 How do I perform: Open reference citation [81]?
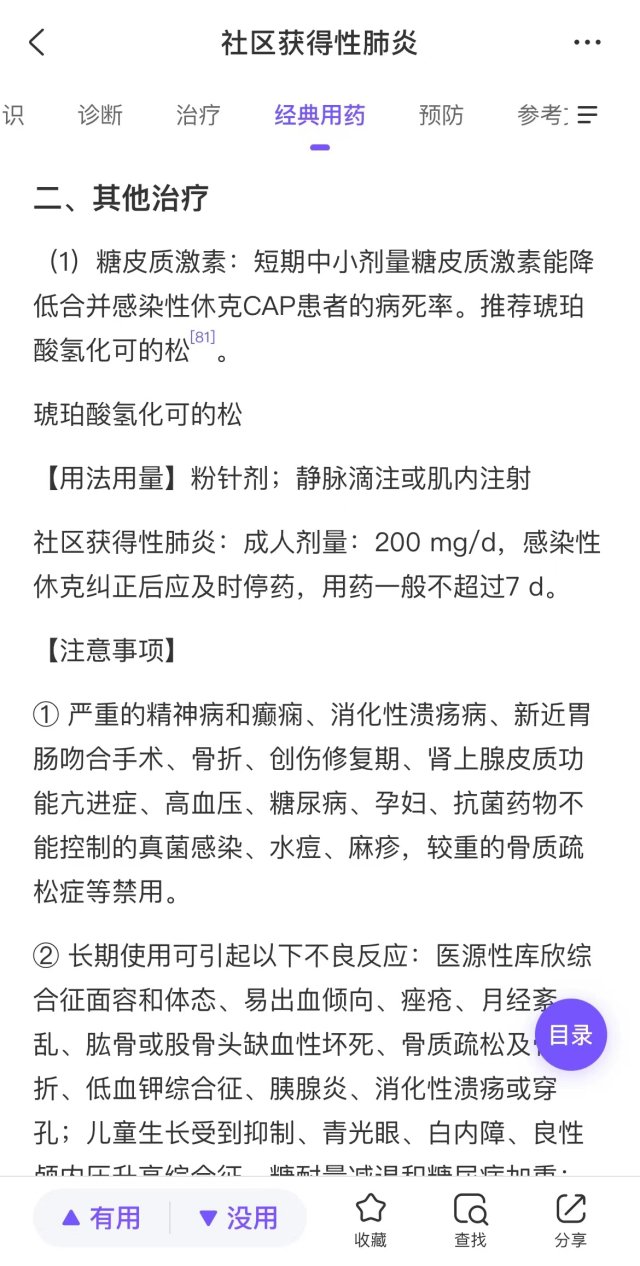click(x=202, y=338)
